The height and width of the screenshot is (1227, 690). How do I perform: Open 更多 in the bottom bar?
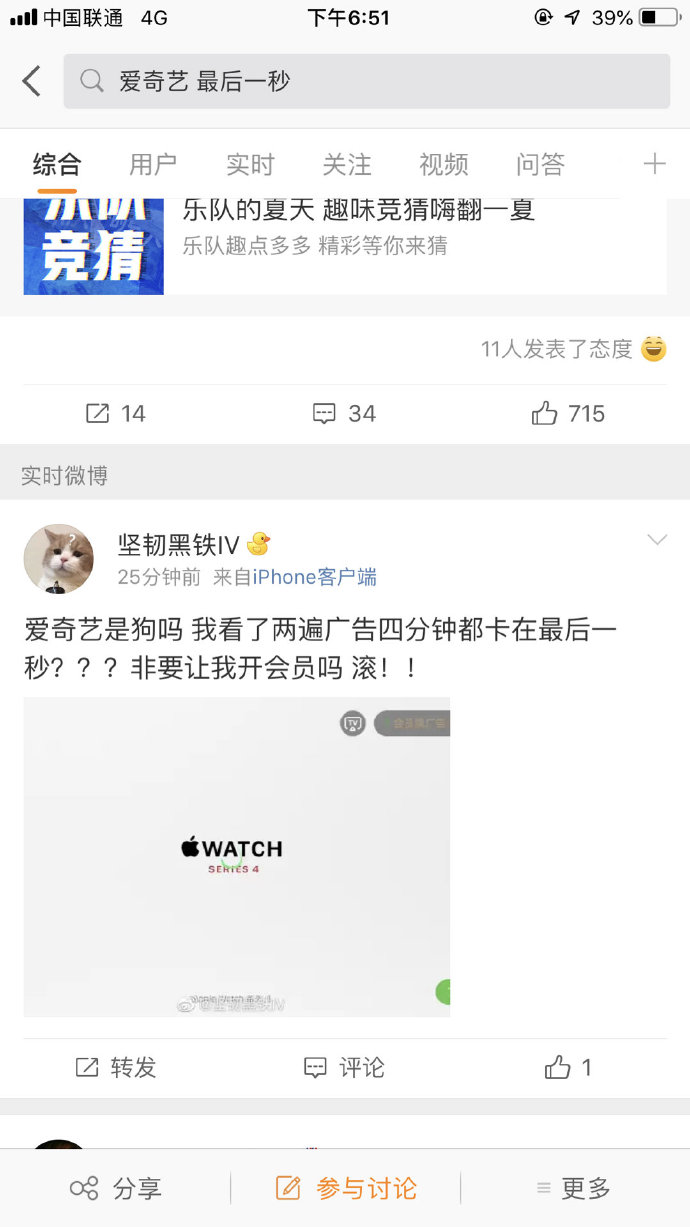[574, 1188]
